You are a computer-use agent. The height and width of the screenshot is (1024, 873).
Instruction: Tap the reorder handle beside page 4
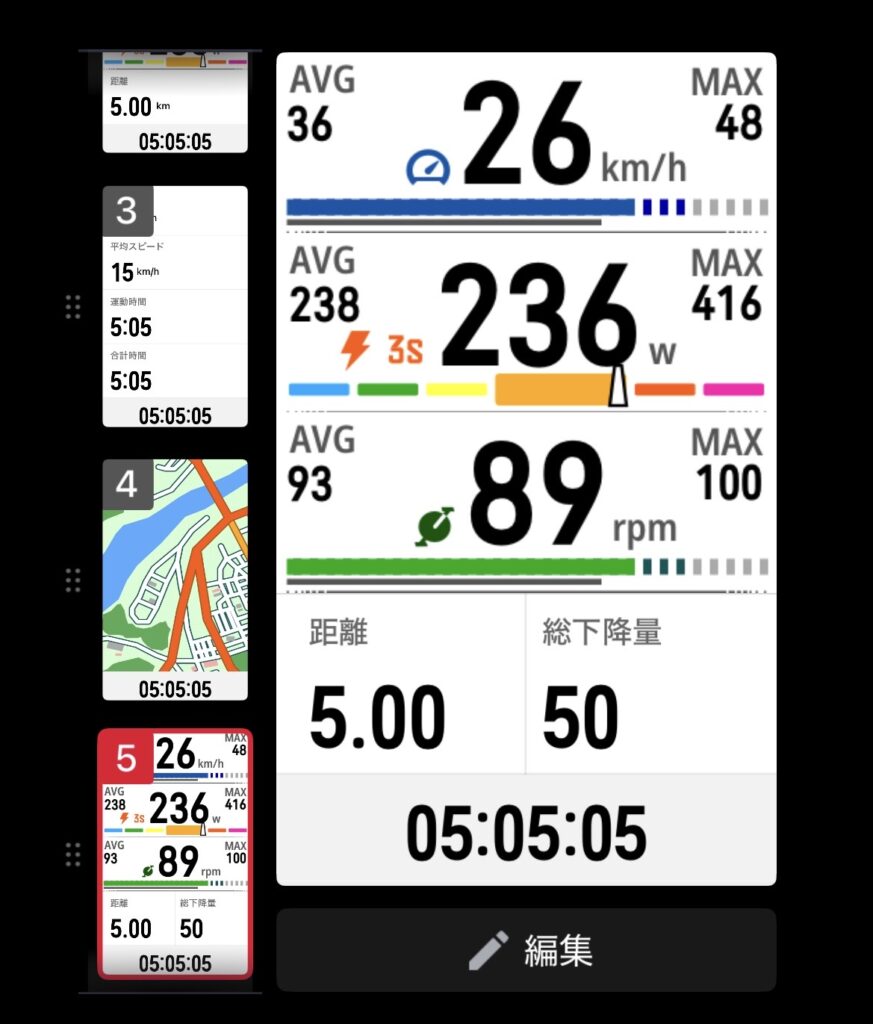(x=73, y=580)
